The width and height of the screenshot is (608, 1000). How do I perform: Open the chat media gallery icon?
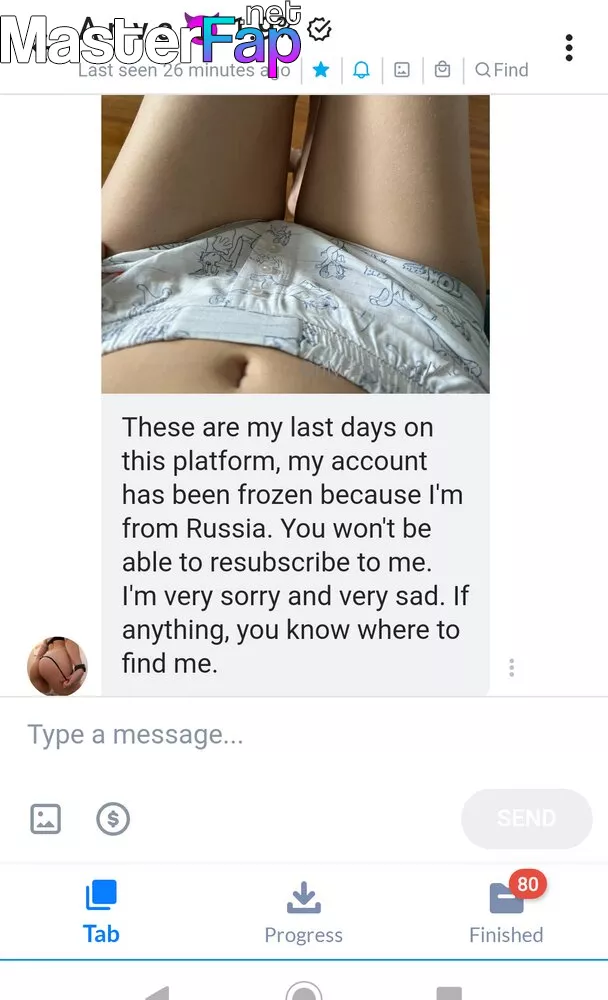402,70
